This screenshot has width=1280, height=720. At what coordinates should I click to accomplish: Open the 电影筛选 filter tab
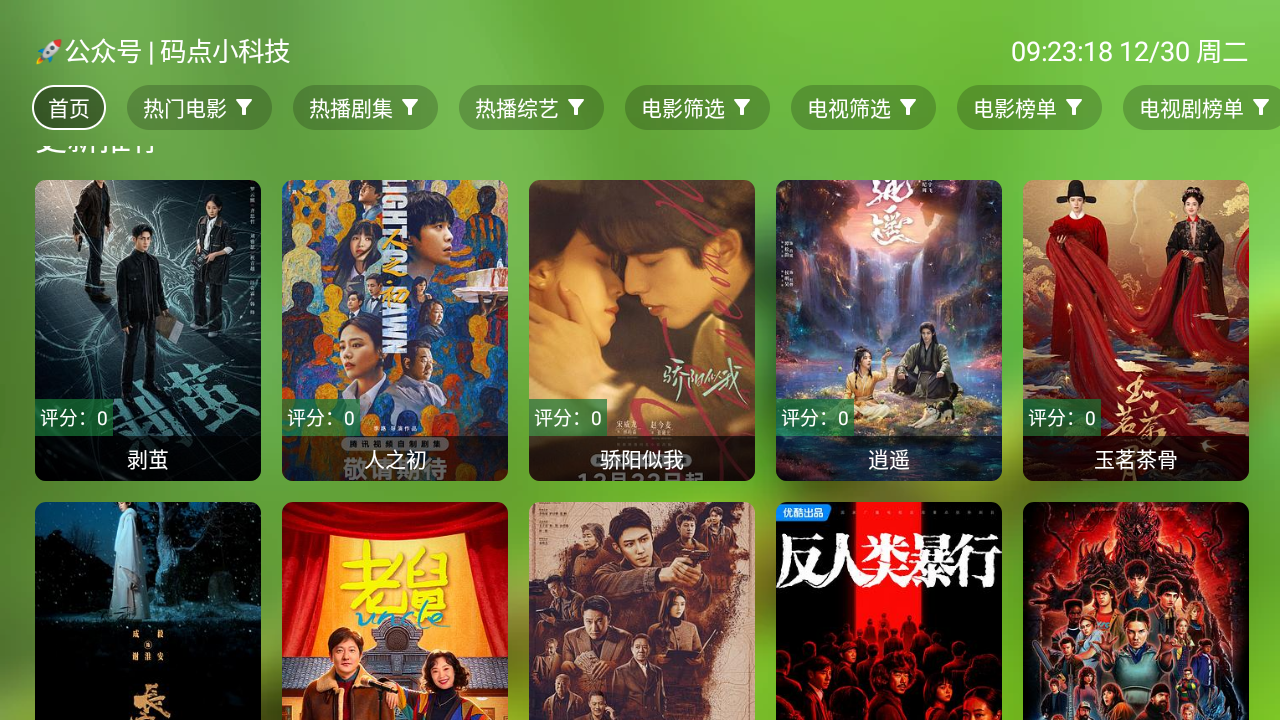(x=696, y=108)
